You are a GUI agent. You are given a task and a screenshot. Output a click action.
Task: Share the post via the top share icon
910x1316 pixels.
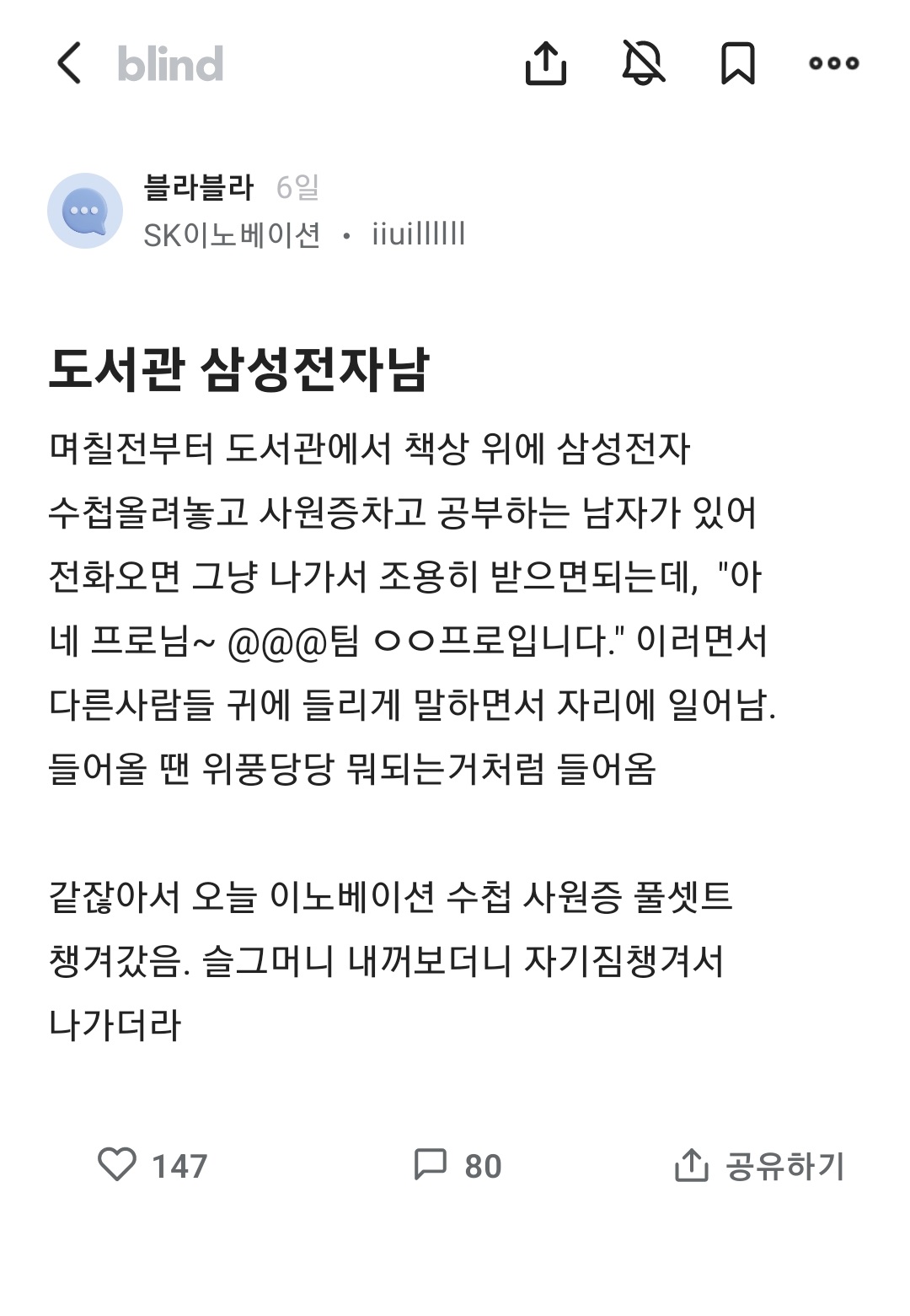(x=546, y=63)
